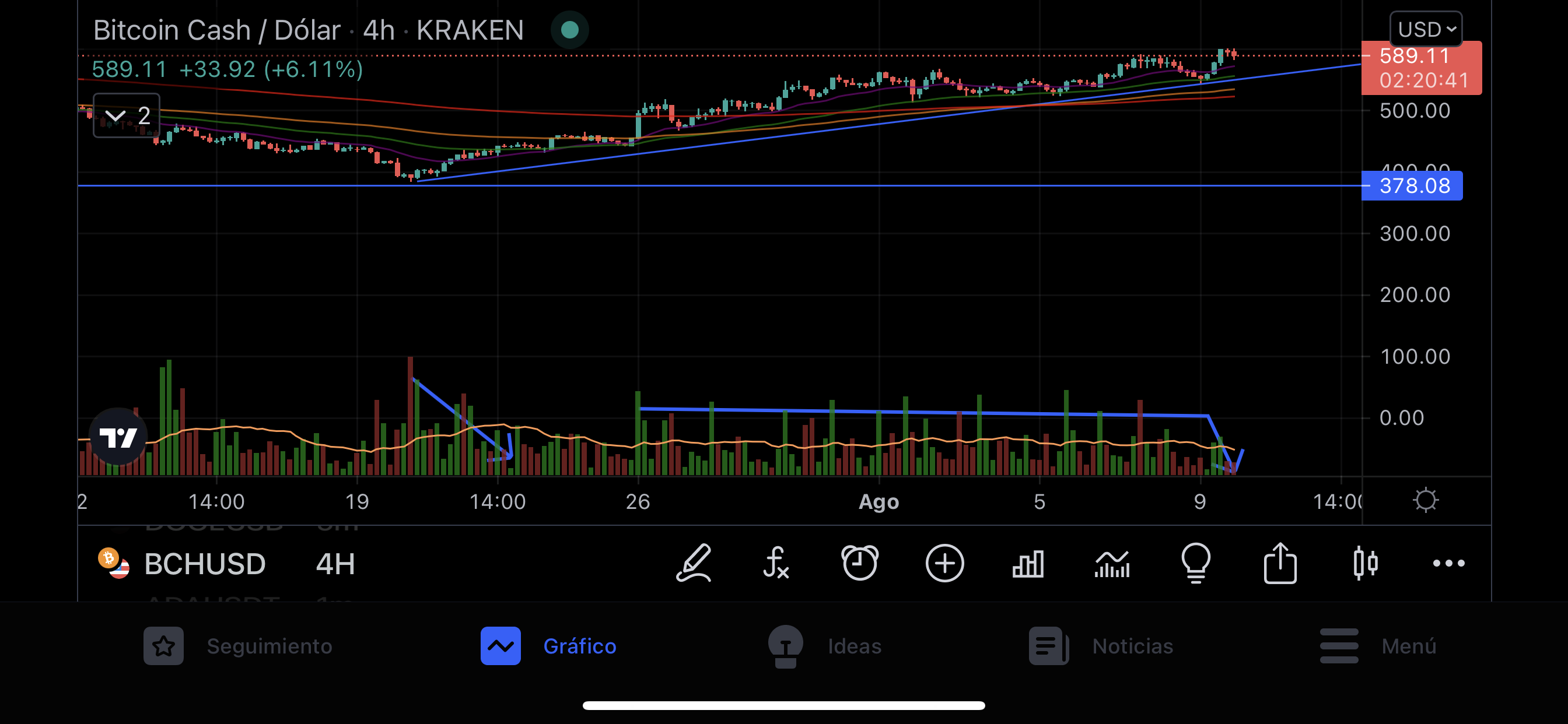Create a price alert with clock icon
Image resolution: width=1568 pixels, height=724 pixels.
tap(860, 563)
